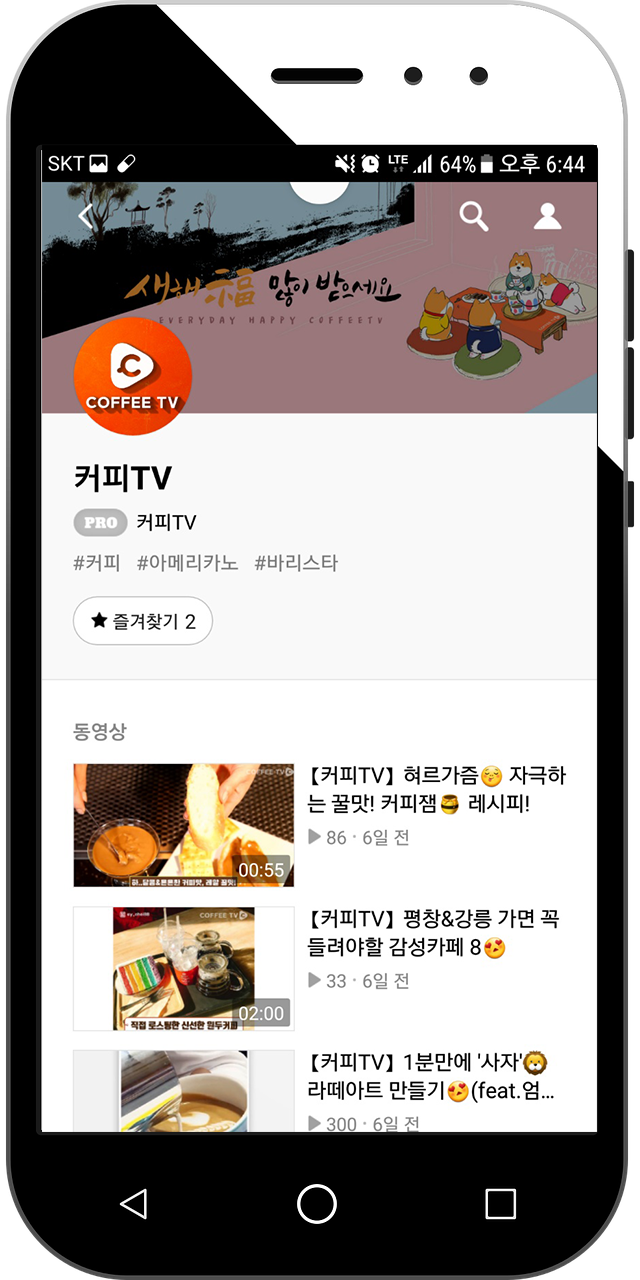
Task: Play the 커피잼 레시피 video
Action: [184, 825]
